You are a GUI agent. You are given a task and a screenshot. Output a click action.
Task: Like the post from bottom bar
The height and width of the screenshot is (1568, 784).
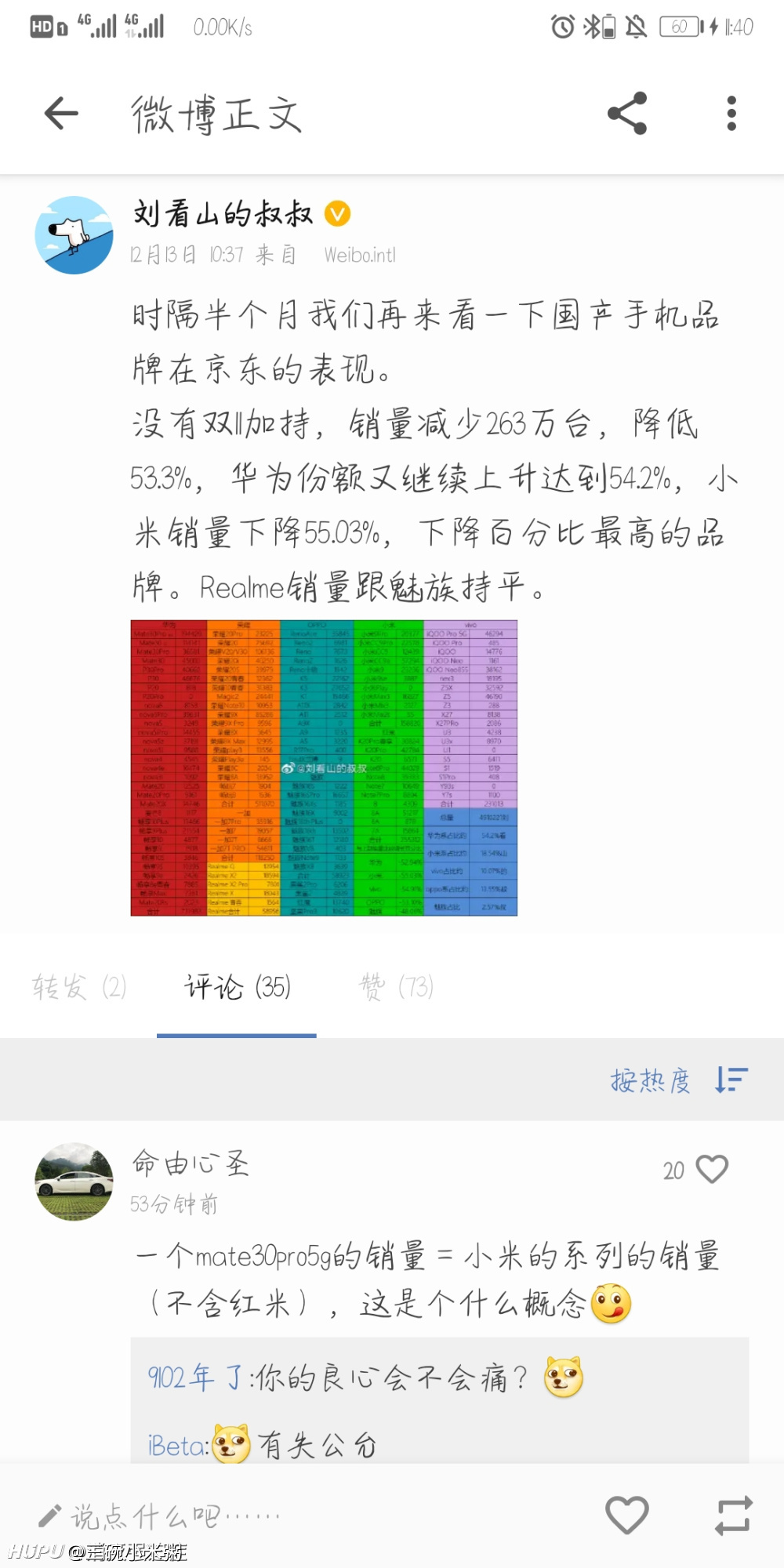tap(627, 1515)
